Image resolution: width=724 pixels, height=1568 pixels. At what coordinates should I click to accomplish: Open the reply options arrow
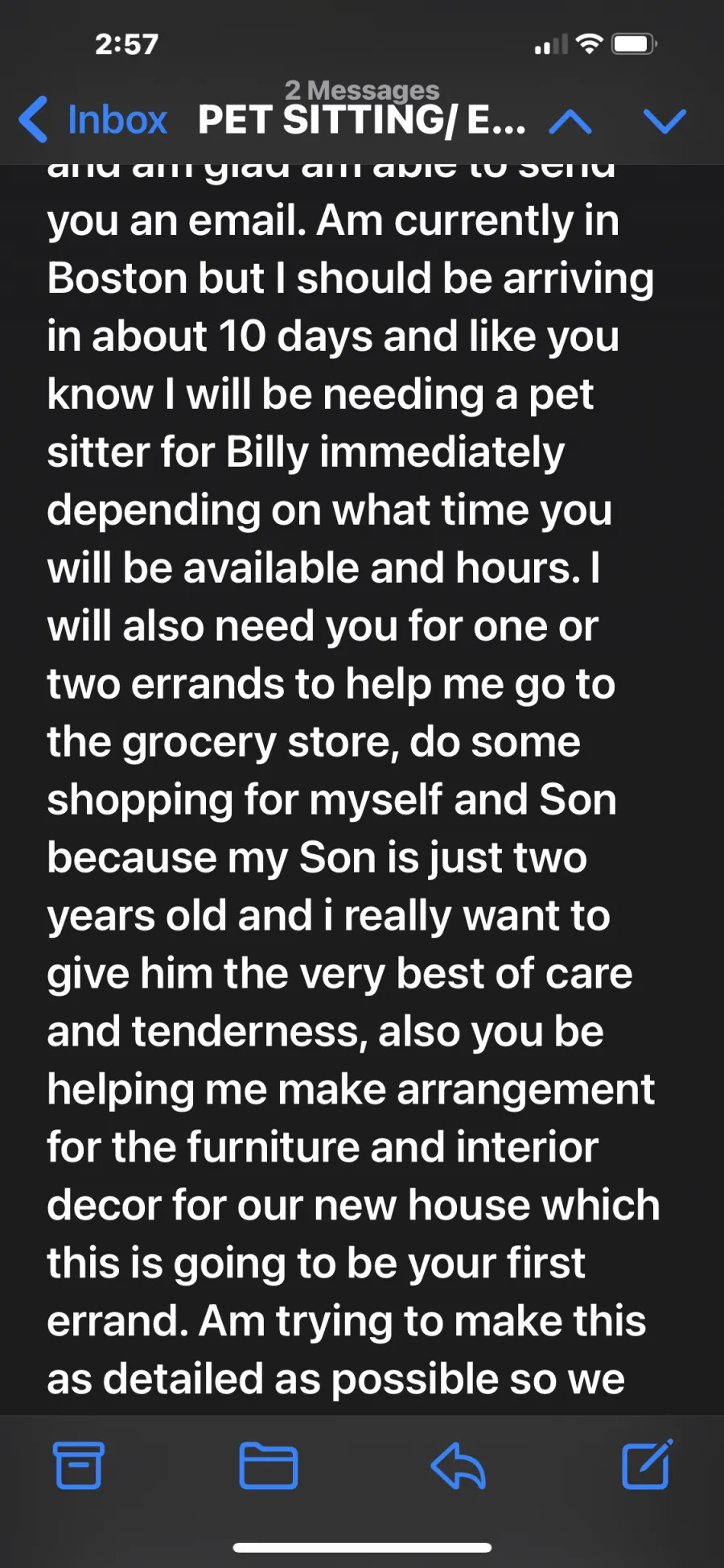point(458,1465)
